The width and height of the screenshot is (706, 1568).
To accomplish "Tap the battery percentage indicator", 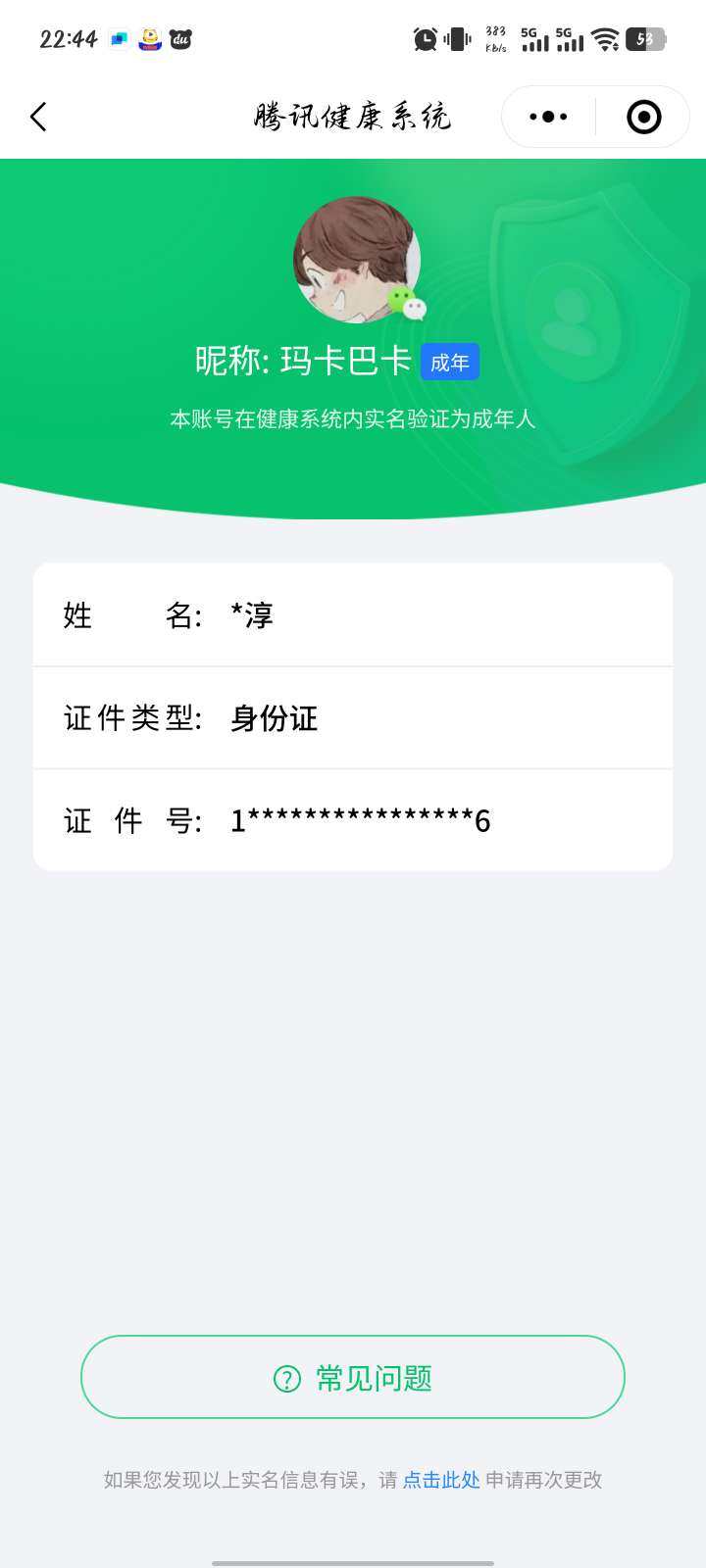I will [644, 39].
